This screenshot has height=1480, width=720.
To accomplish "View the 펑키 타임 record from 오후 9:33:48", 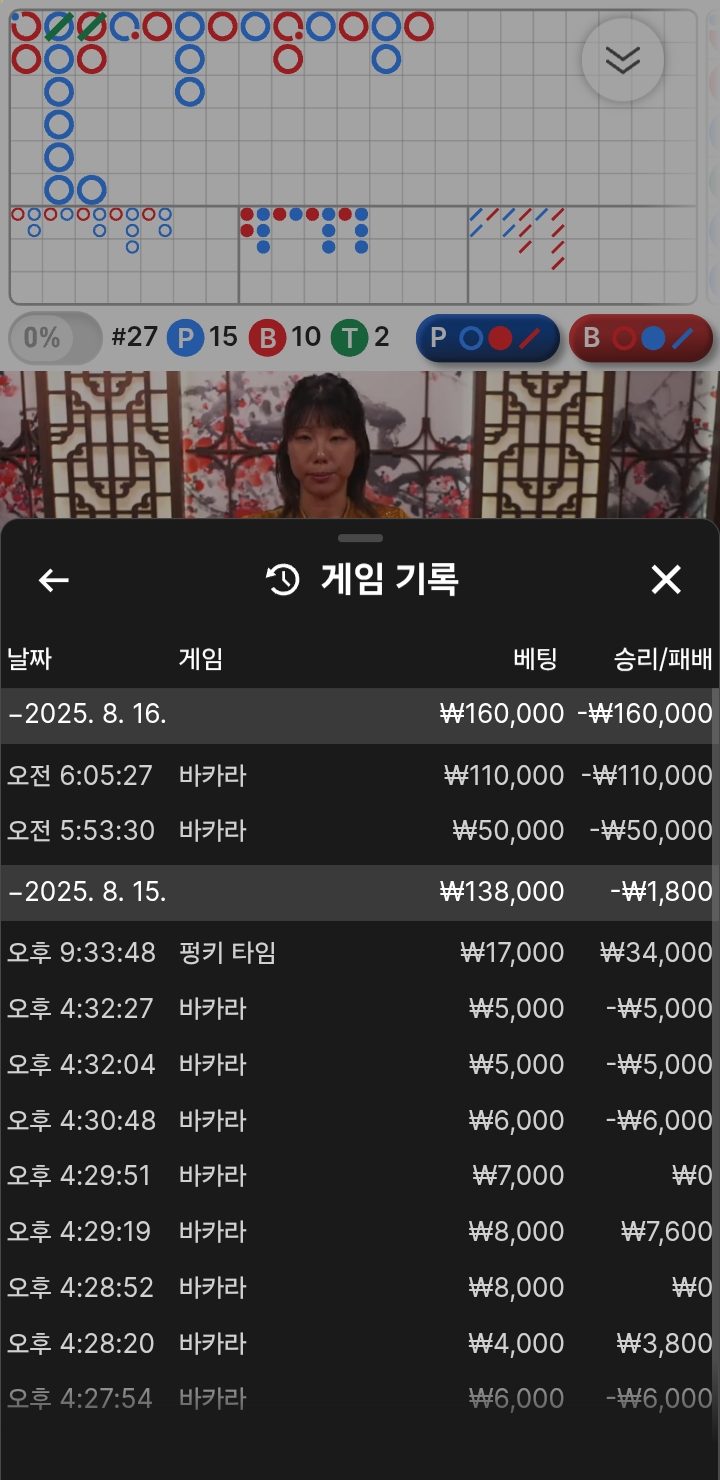I will tap(359, 952).
